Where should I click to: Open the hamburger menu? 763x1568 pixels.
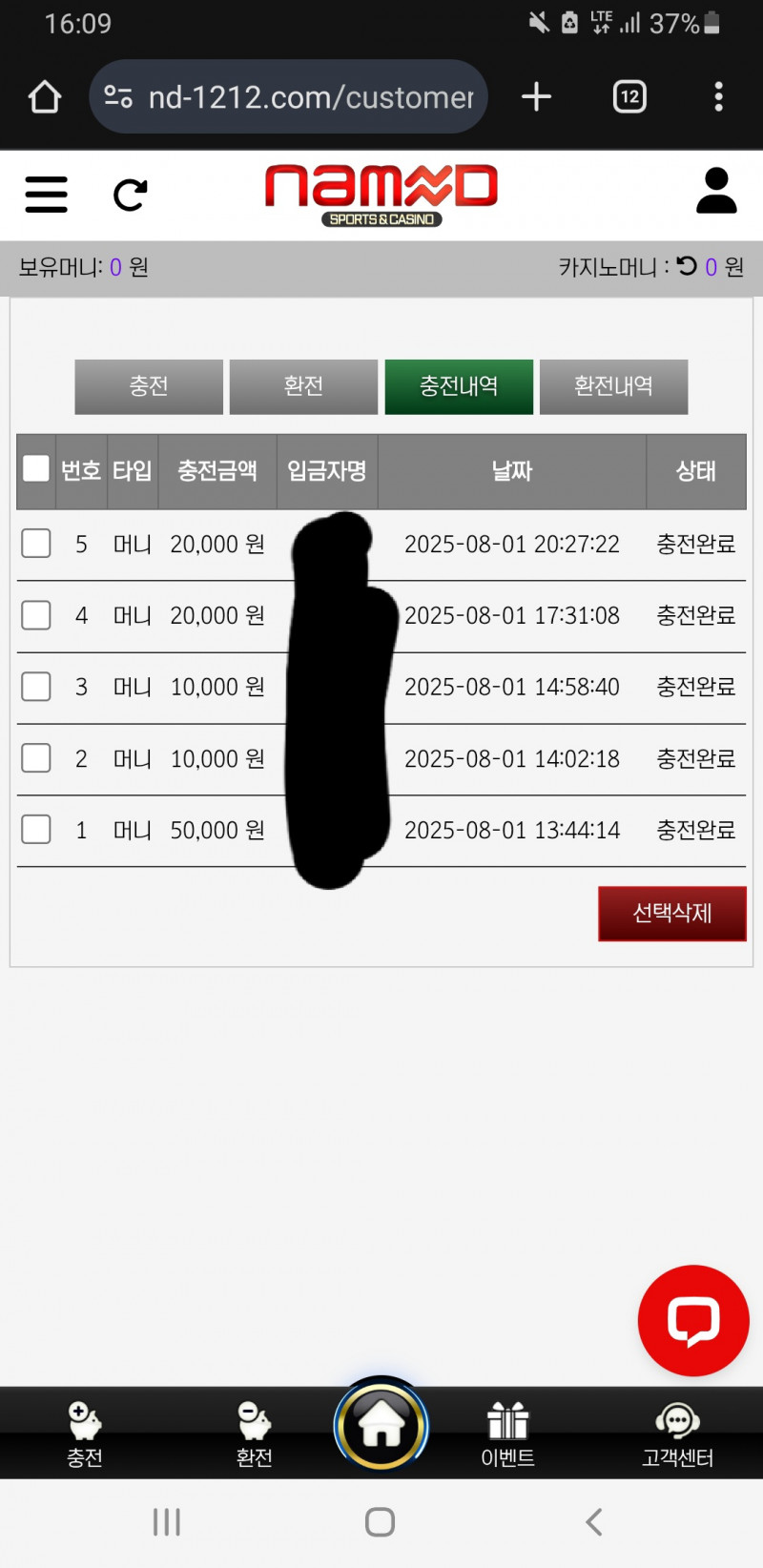coord(46,195)
